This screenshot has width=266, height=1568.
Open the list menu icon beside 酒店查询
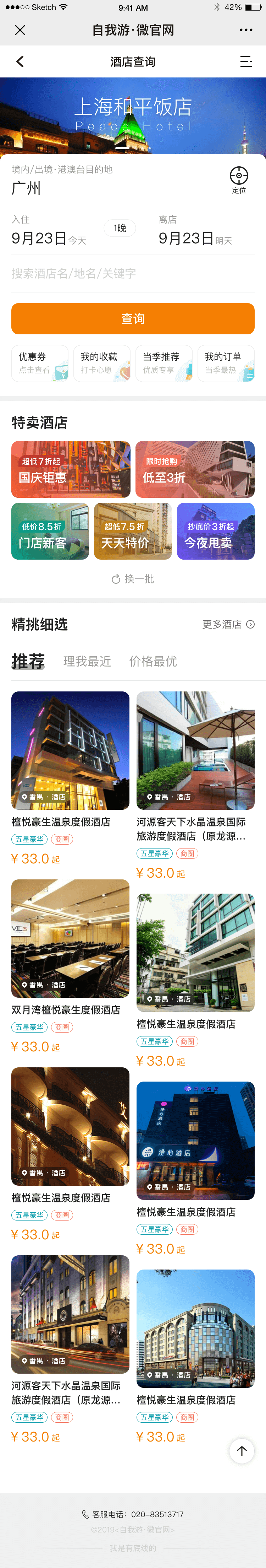click(x=246, y=61)
